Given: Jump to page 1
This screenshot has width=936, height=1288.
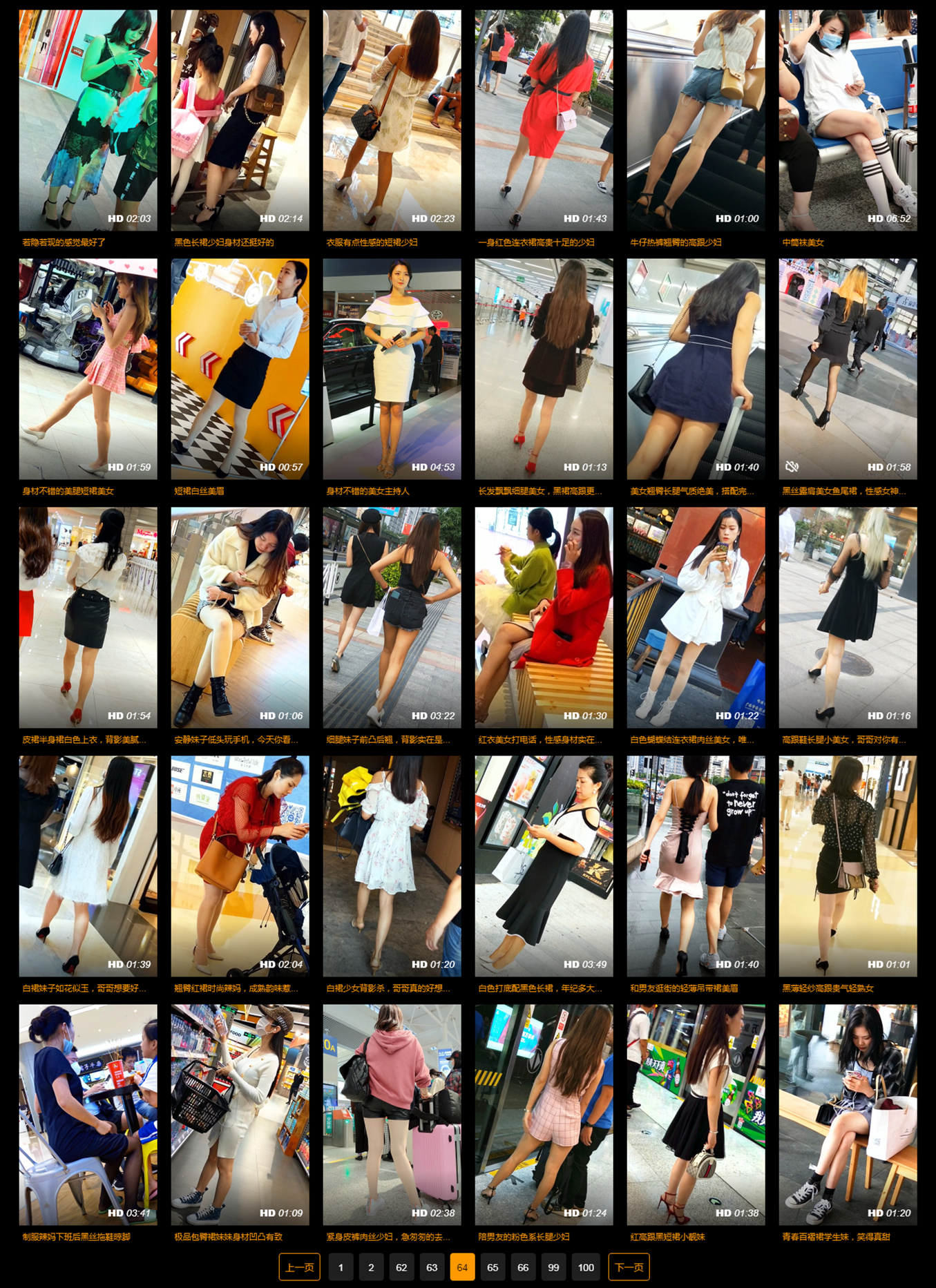Looking at the screenshot, I should pyautogui.click(x=341, y=1267).
